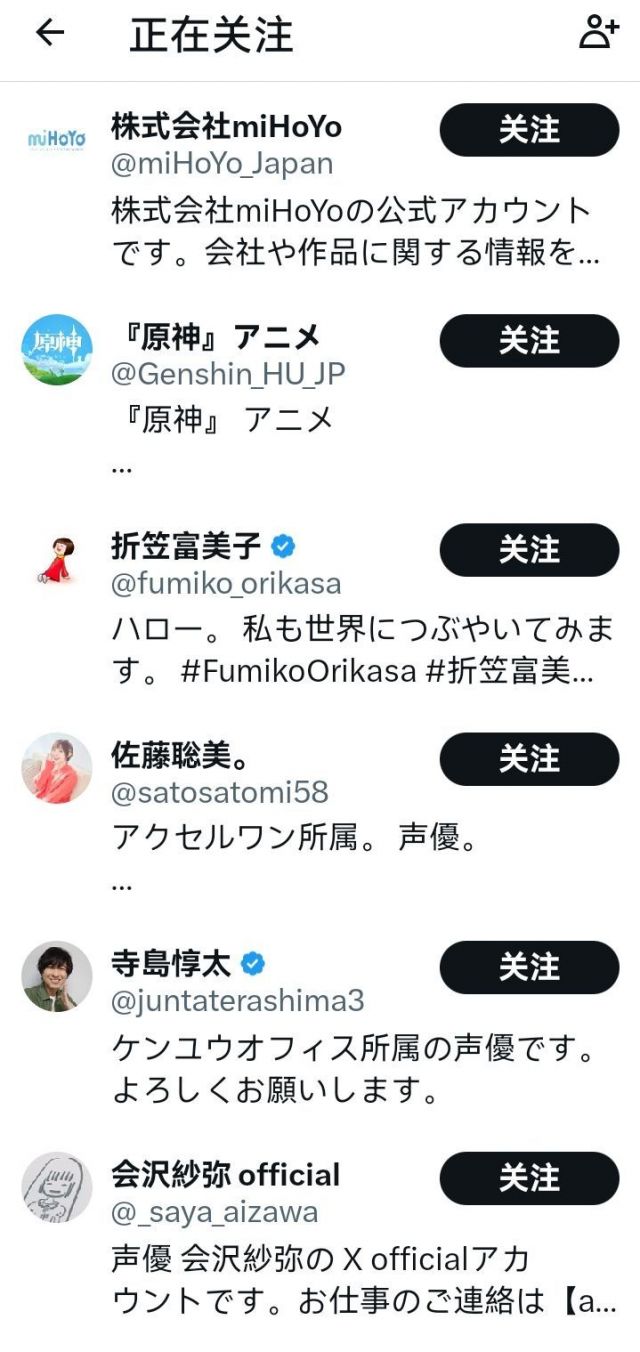This screenshot has height=1352, width=640.
Task: Follow 佐藤聡美。 account
Action: [x=529, y=758]
